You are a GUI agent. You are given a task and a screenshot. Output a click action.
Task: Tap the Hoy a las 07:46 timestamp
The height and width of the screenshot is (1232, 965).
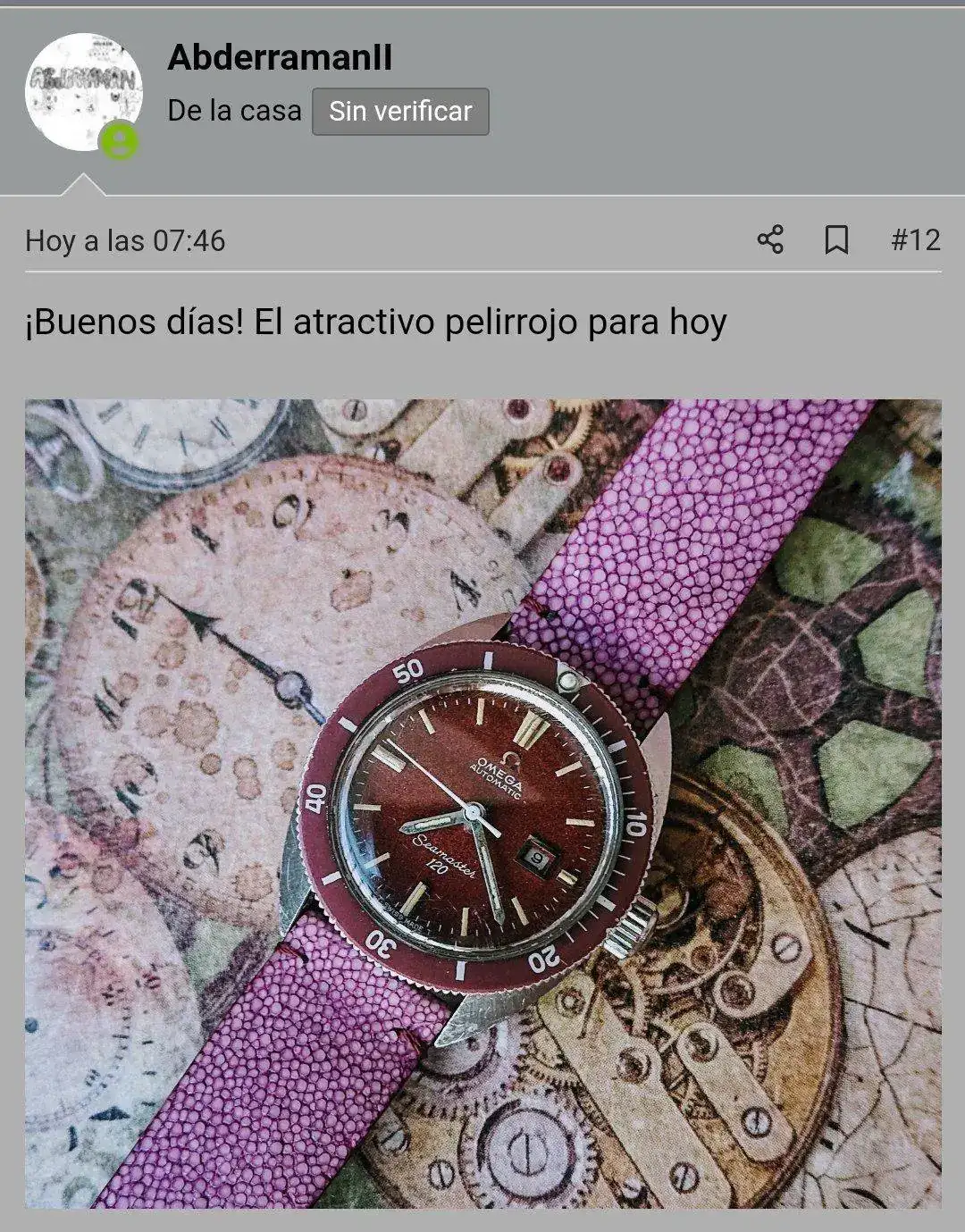point(125,241)
